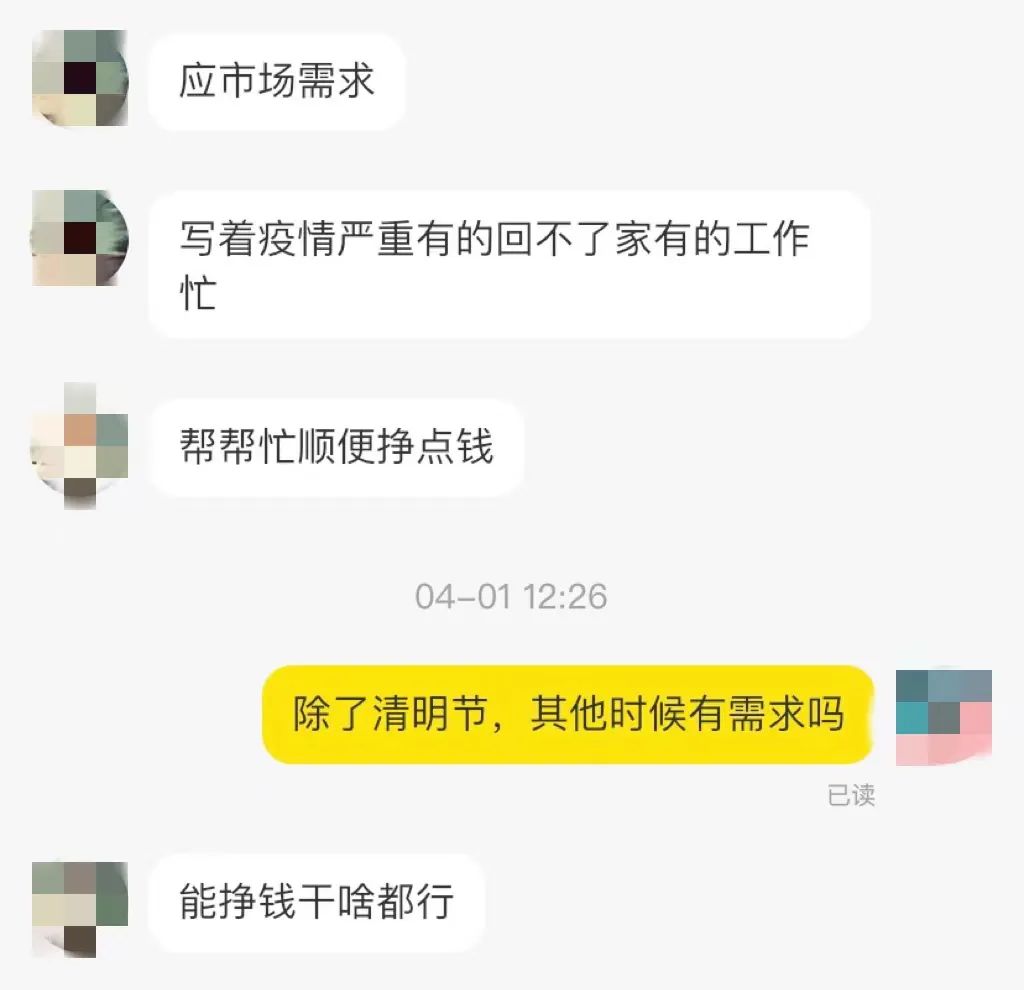View profile of 帮帮忙顺便挣点钱 sender
The height and width of the screenshot is (990, 1024).
[80, 446]
